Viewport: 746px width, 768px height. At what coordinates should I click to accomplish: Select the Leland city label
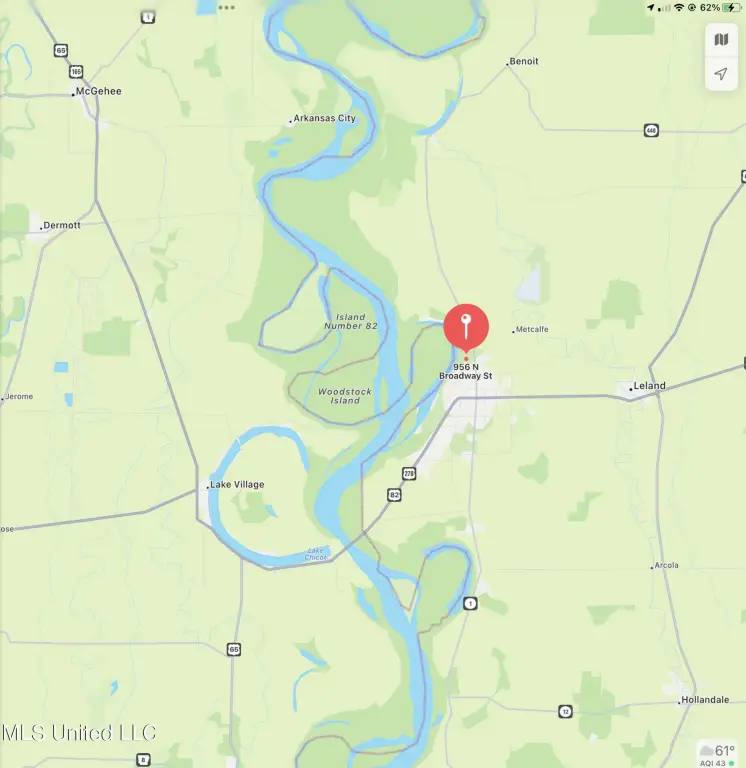(649, 386)
